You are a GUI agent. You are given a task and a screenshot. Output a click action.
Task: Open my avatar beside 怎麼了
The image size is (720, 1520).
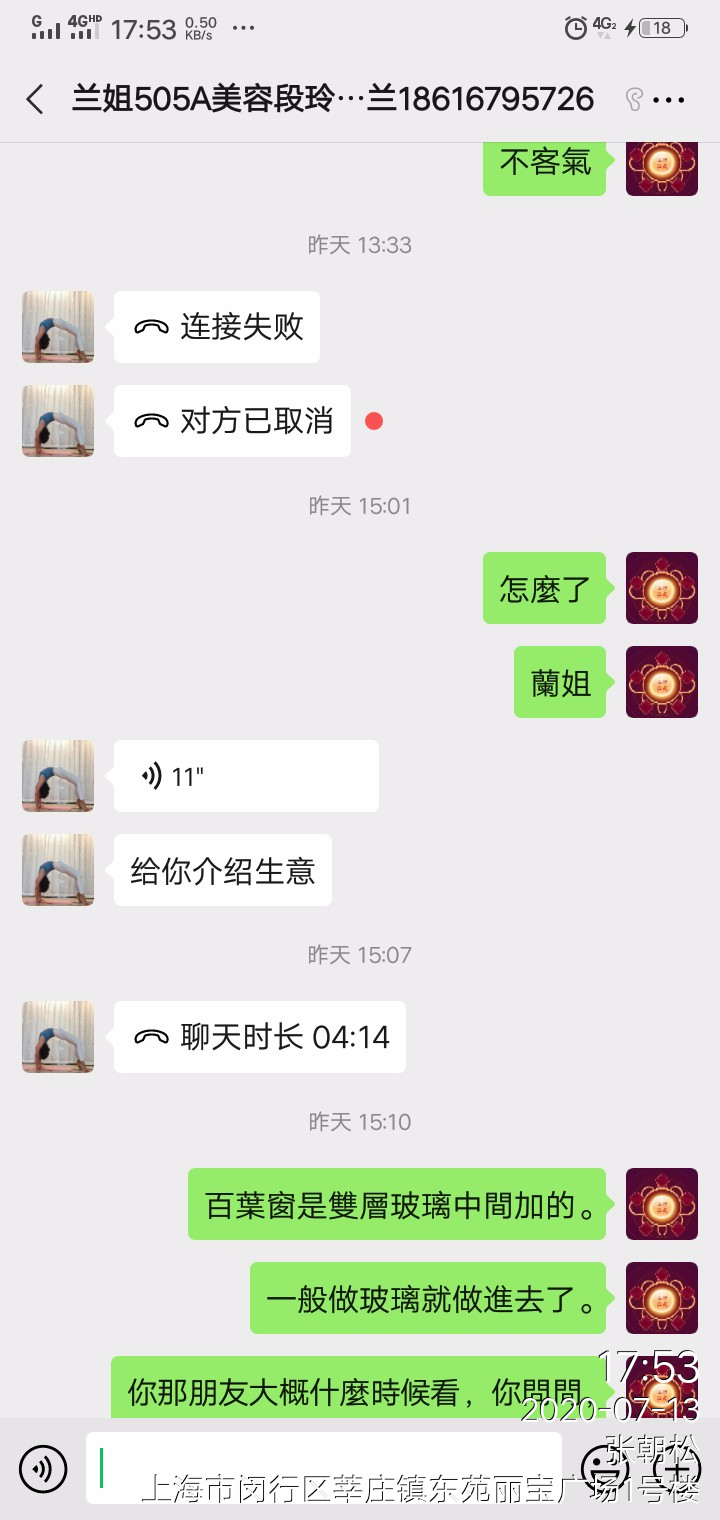pyautogui.click(x=661, y=588)
